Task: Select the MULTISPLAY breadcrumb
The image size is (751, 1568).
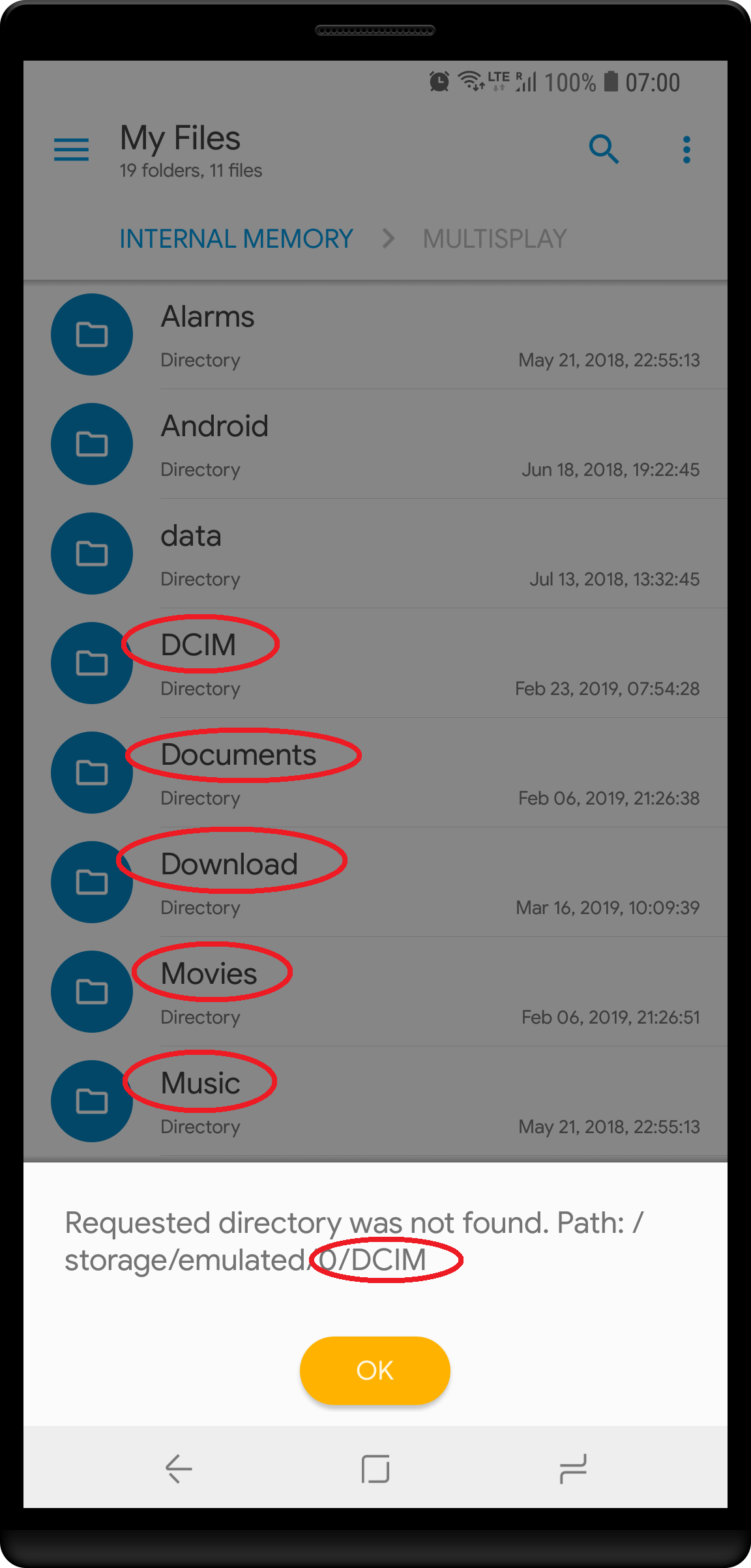Action: (494, 239)
